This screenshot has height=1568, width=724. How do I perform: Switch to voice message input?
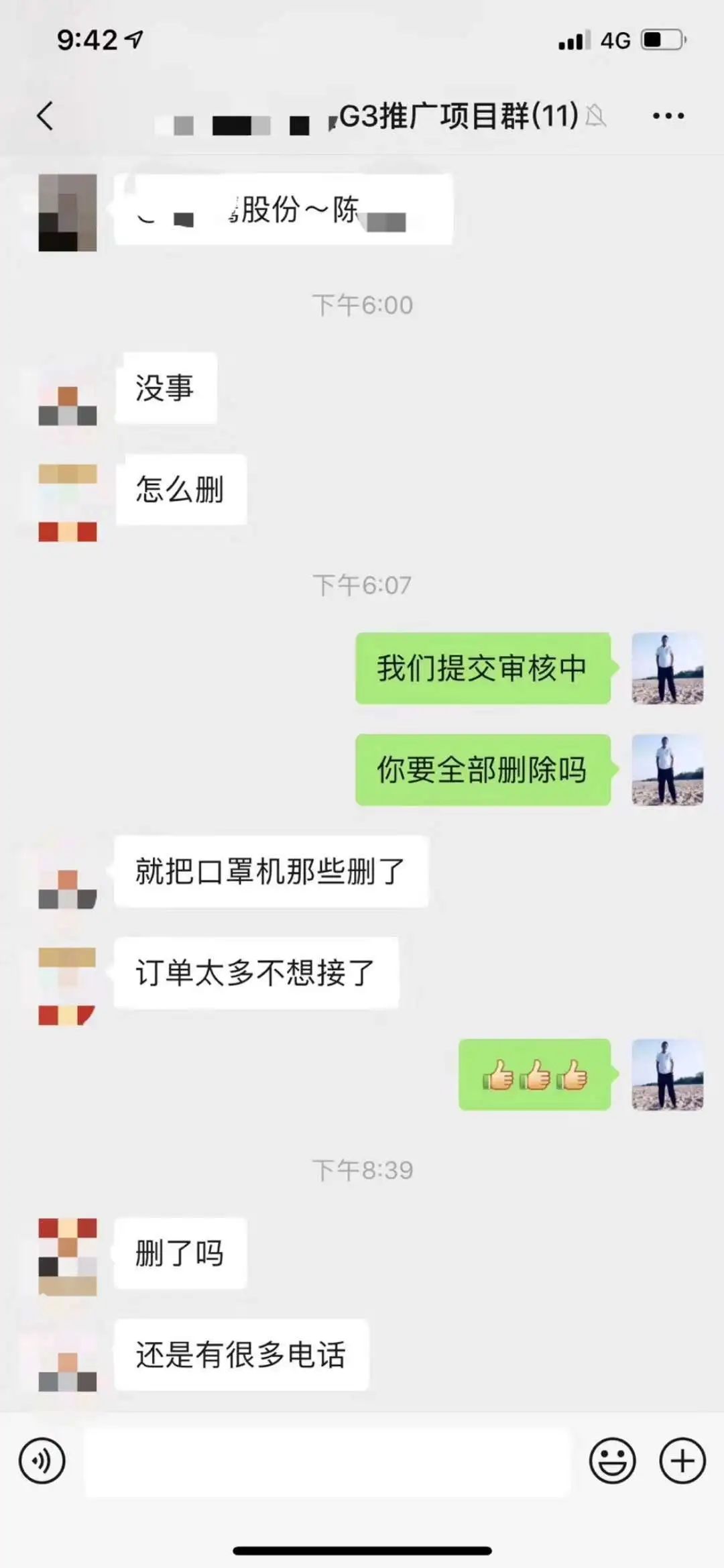pos(42,1460)
